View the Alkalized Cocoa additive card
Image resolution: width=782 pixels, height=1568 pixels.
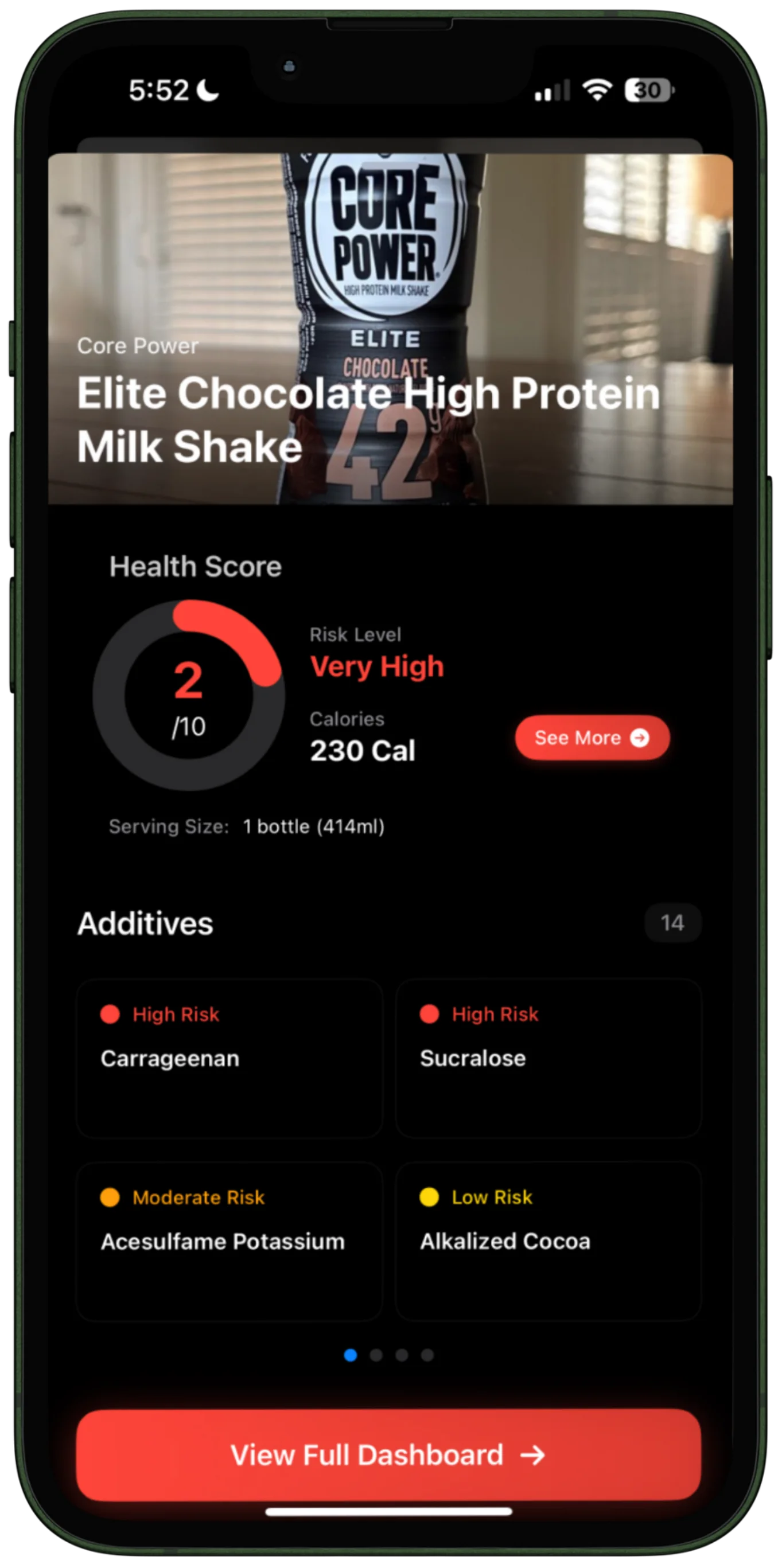(x=548, y=1241)
